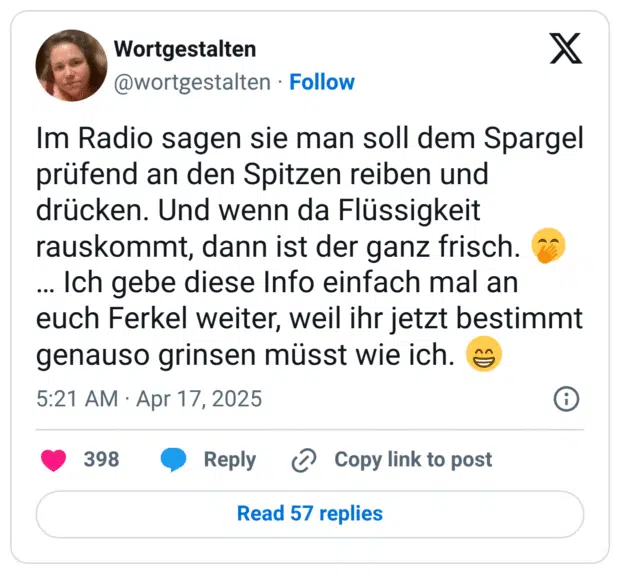Open the @wortgestalten handle link

pyautogui.click(x=192, y=82)
